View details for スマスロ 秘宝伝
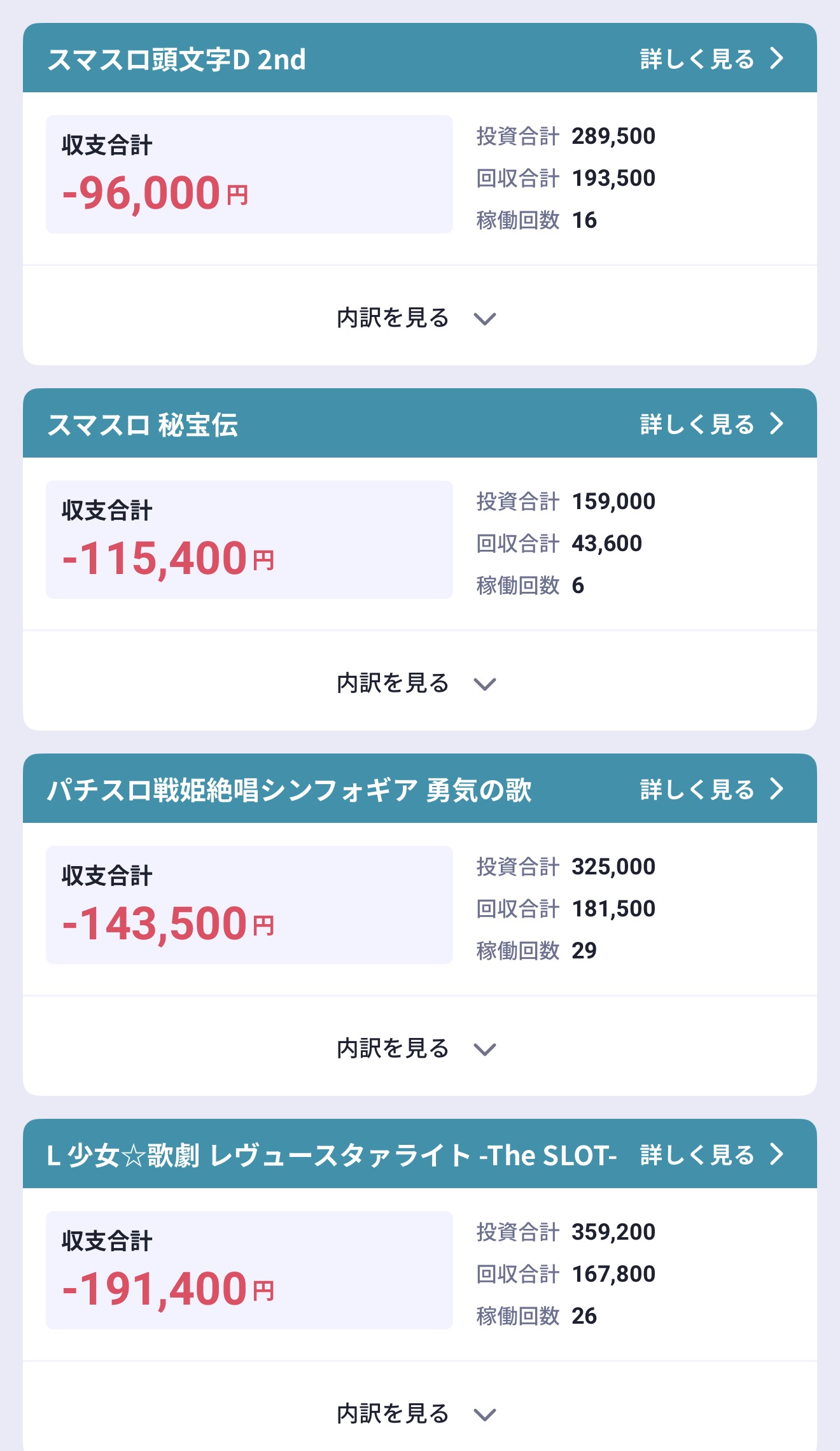840x1451 pixels. pos(711,424)
